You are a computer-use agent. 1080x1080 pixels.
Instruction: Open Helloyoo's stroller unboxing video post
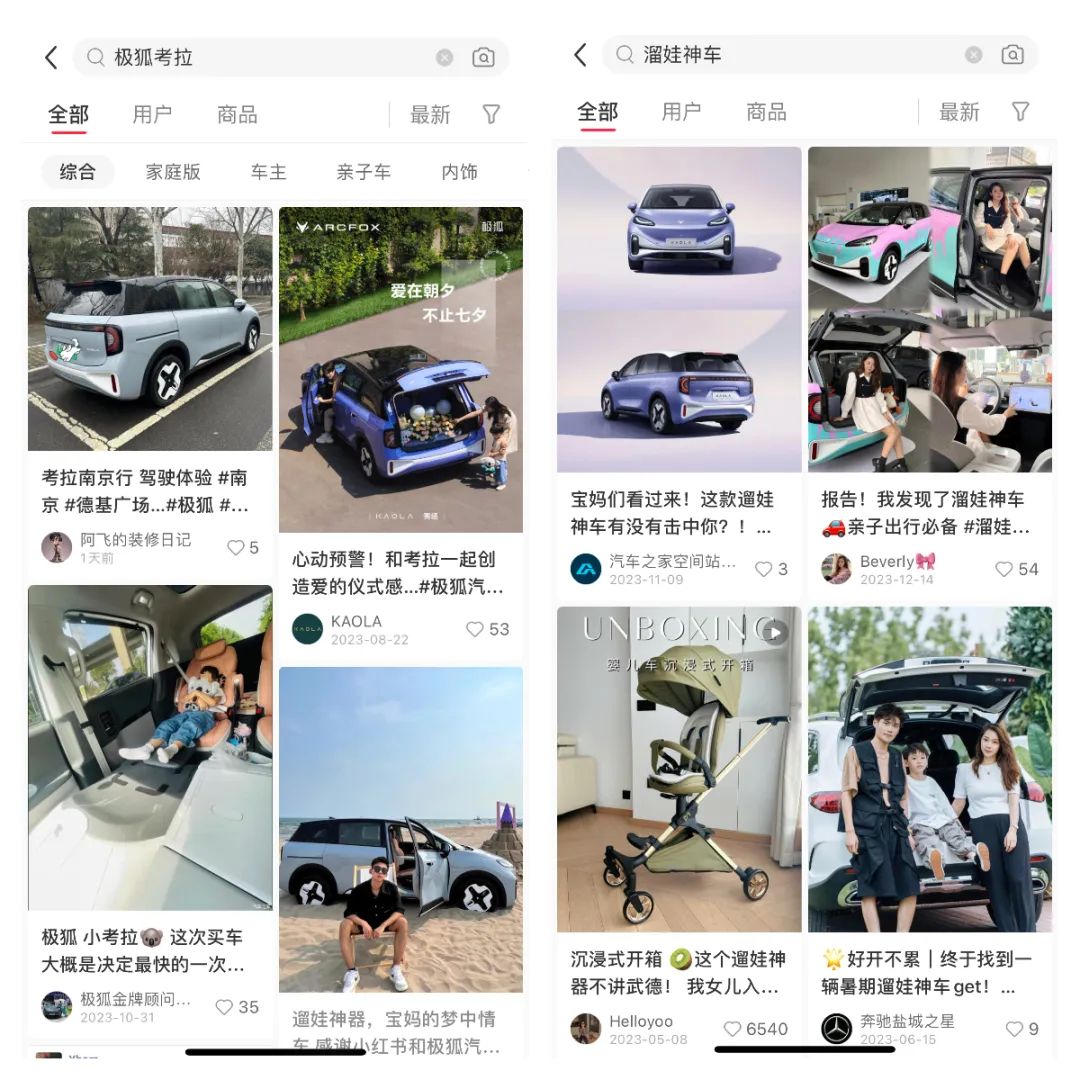pyautogui.click(x=679, y=770)
